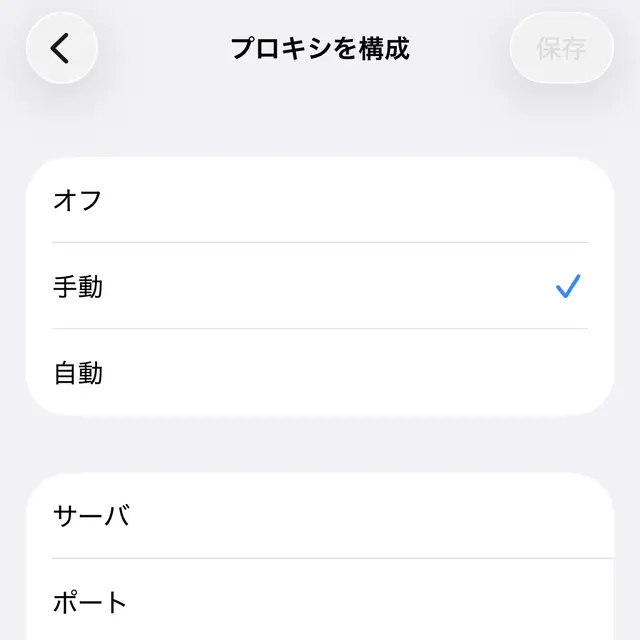Screen dimensions: 640x640
Task: Focus the サーバ input field
Action: pos(360,516)
